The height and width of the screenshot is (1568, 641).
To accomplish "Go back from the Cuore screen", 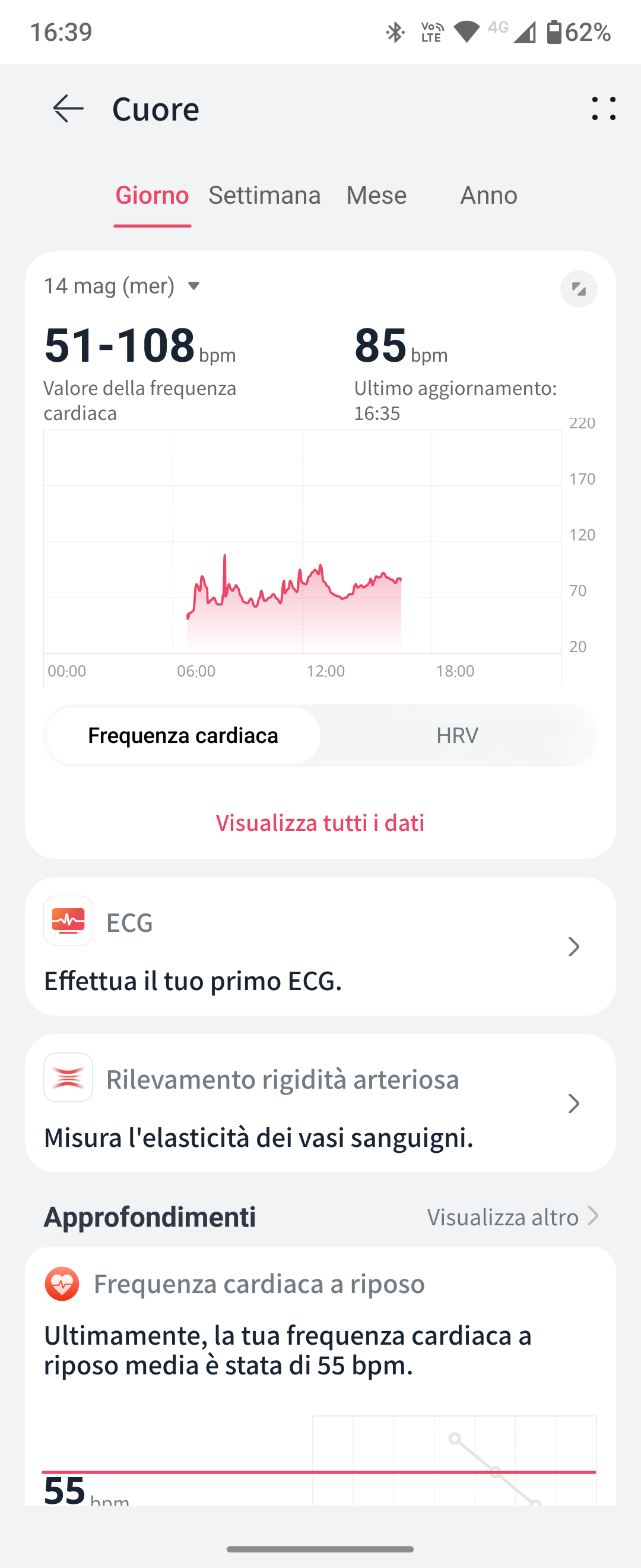I will pos(68,109).
